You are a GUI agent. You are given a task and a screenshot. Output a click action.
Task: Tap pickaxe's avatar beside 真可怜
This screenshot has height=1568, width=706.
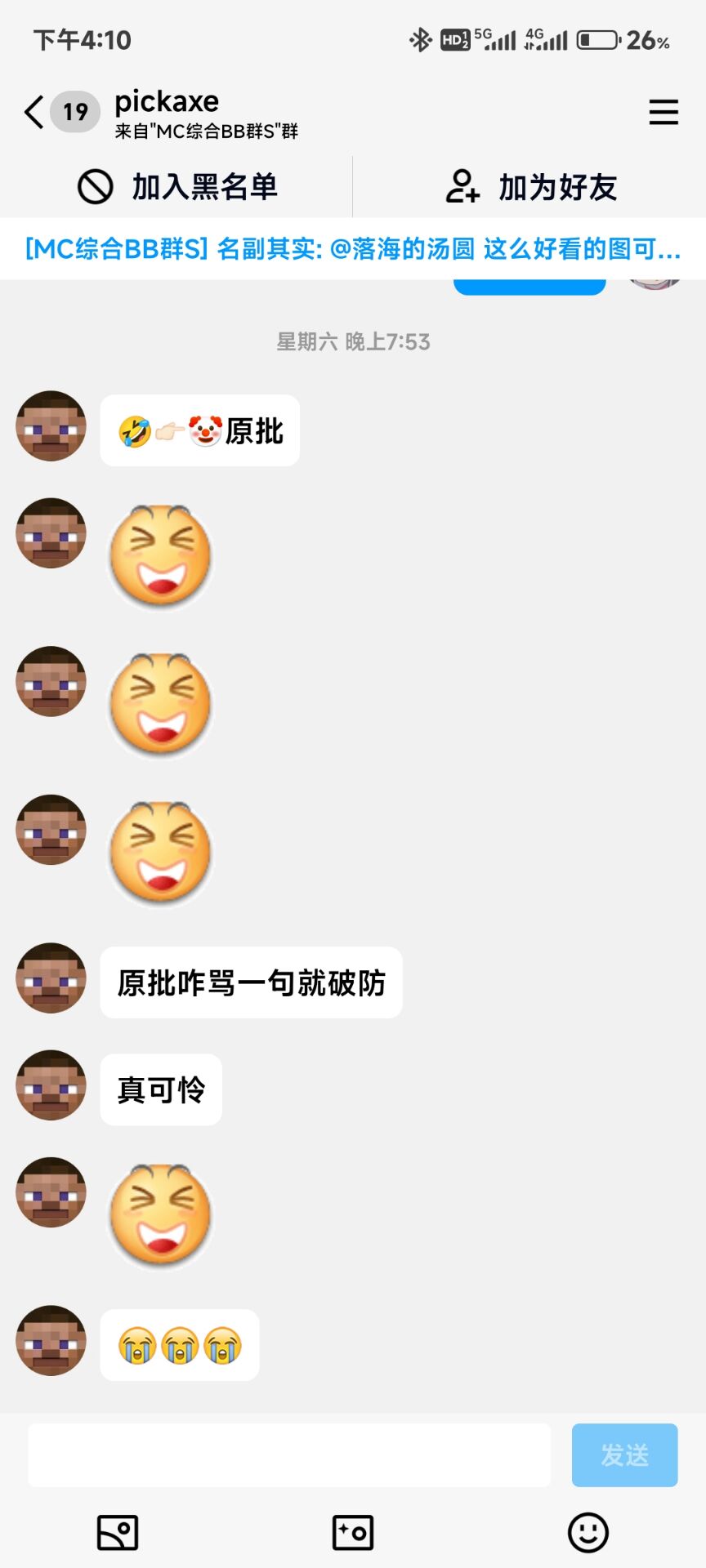click(x=51, y=1085)
